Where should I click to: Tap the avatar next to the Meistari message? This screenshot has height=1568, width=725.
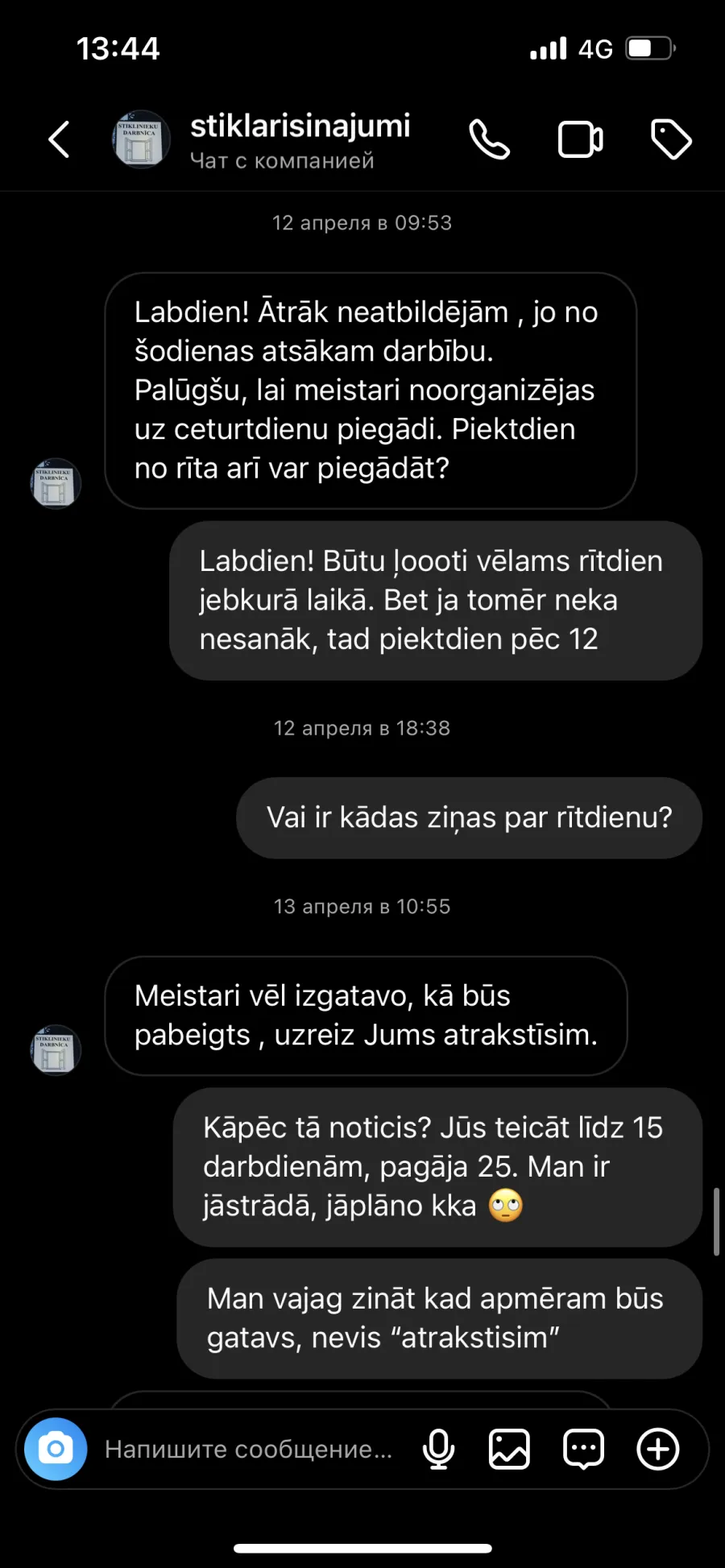(x=56, y=1049)
